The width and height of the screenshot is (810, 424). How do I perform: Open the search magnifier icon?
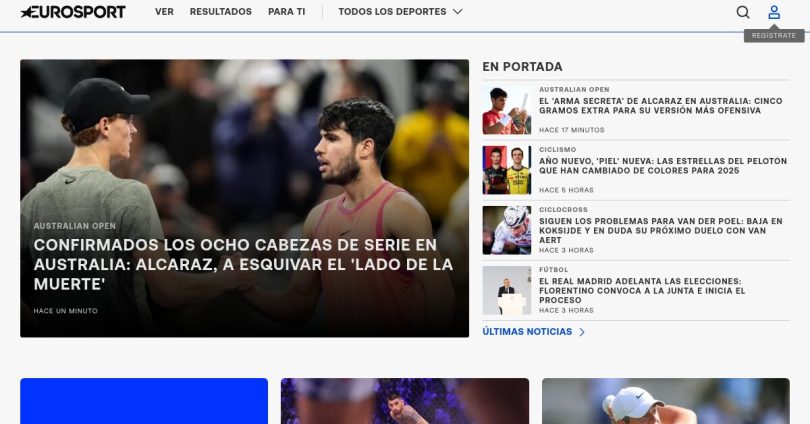tap(743, 12)
